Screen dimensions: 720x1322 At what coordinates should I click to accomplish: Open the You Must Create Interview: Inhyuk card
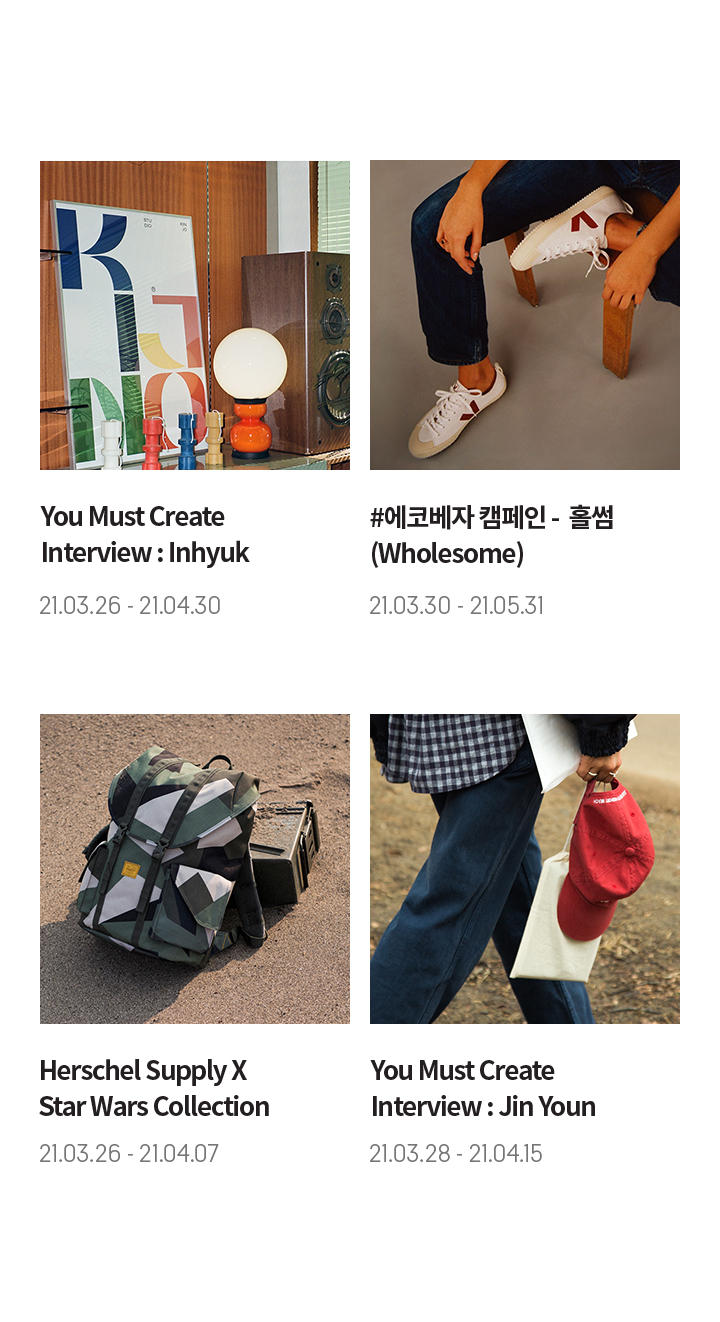point(195,315)
